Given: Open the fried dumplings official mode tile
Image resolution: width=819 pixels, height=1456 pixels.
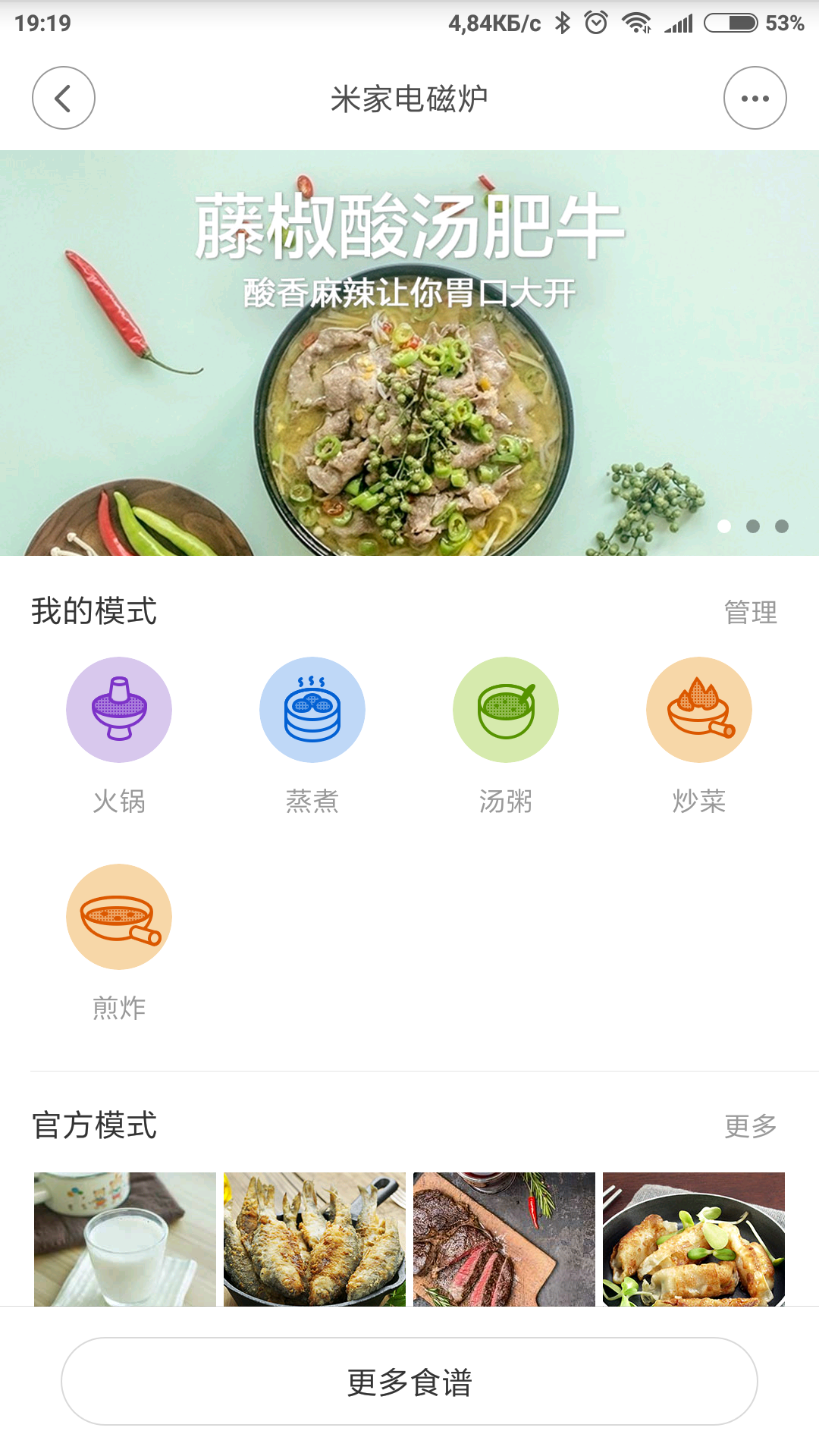Looking at the screenshot, I should click(694, 1239).
